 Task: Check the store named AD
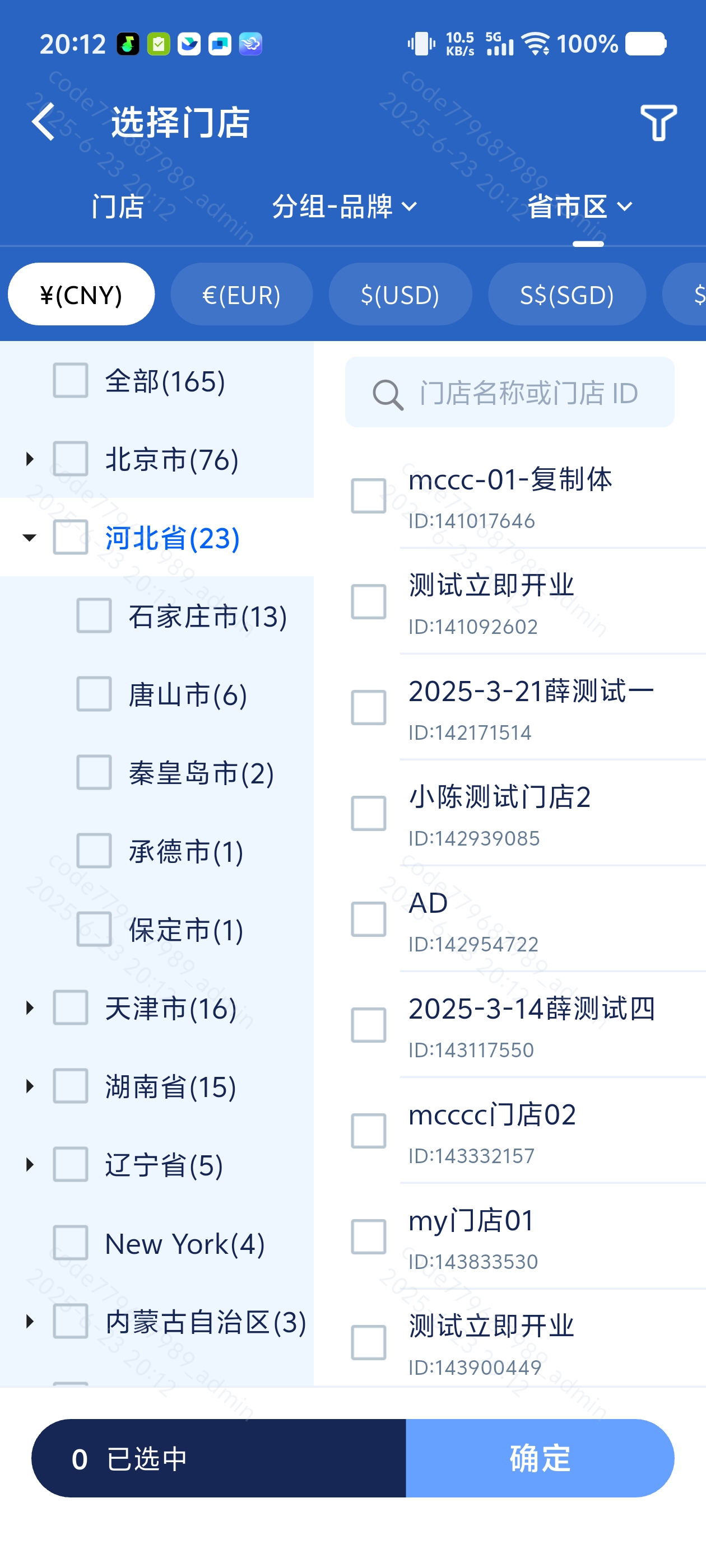(369, 920)
